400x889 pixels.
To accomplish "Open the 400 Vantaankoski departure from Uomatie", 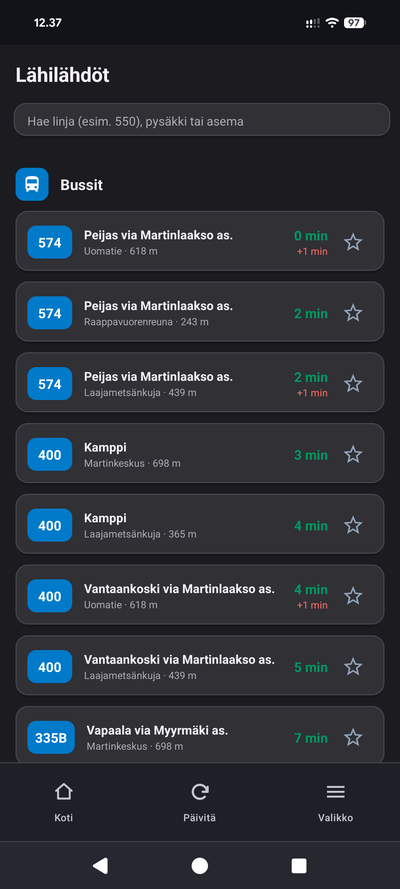I will 199,595.
